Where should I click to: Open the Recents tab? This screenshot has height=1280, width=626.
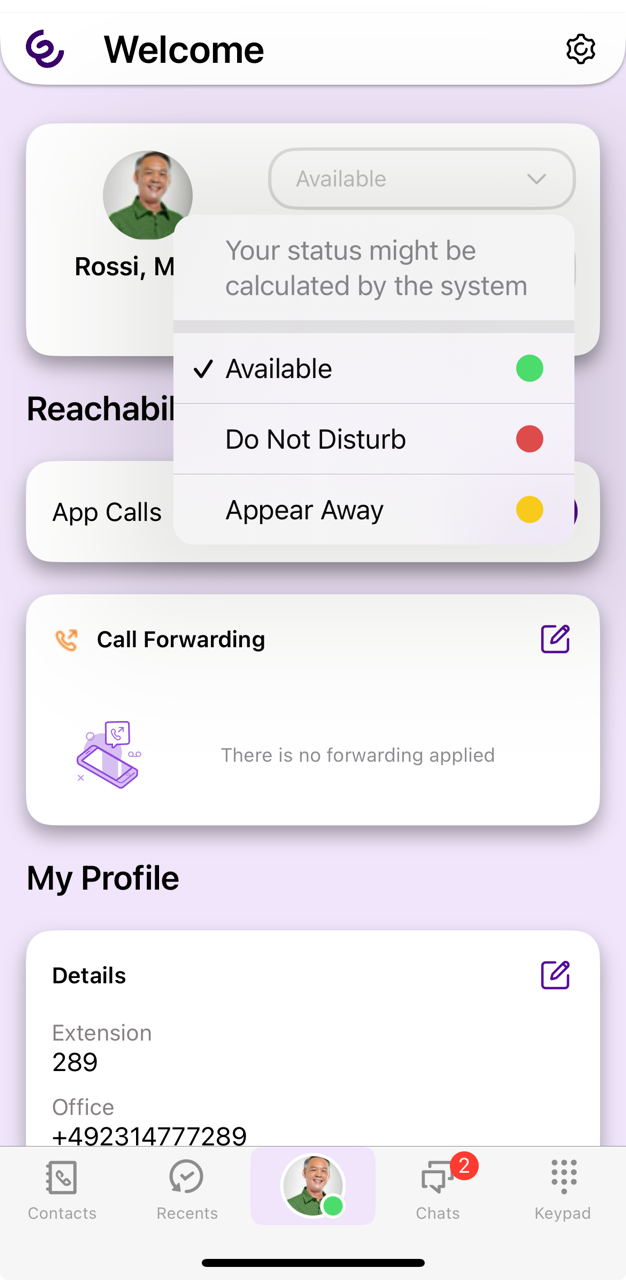(x=187, y=1190)
